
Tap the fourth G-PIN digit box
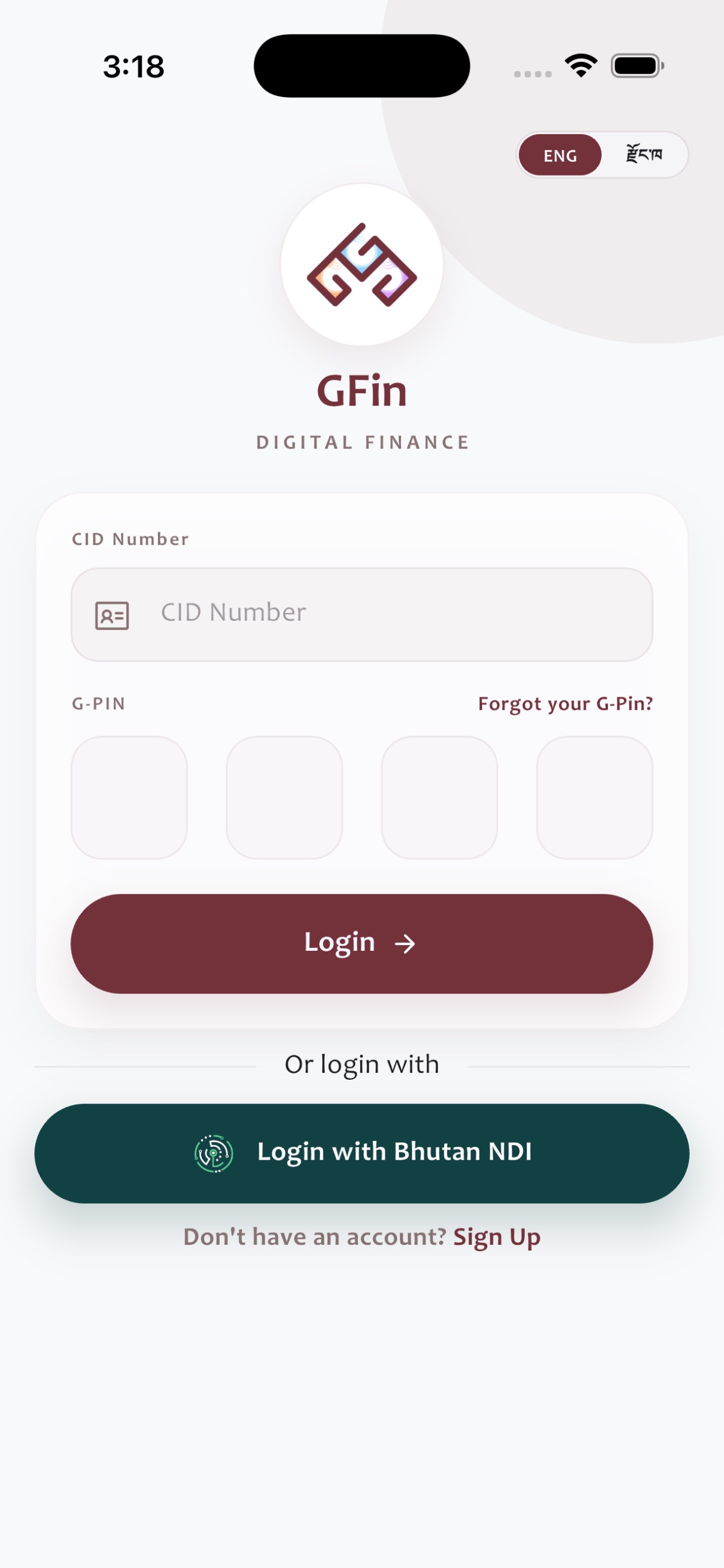pos(595,797)
